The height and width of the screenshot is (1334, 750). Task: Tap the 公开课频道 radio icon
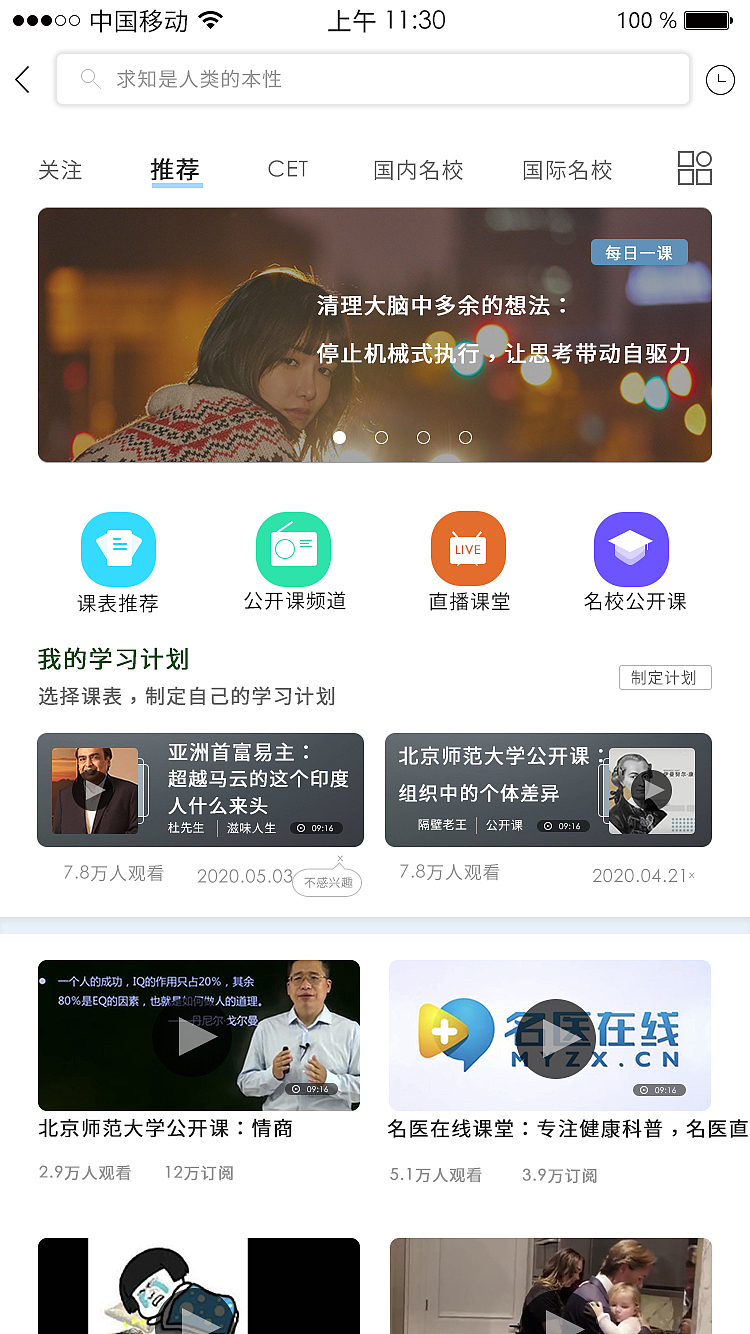[293, 548]
